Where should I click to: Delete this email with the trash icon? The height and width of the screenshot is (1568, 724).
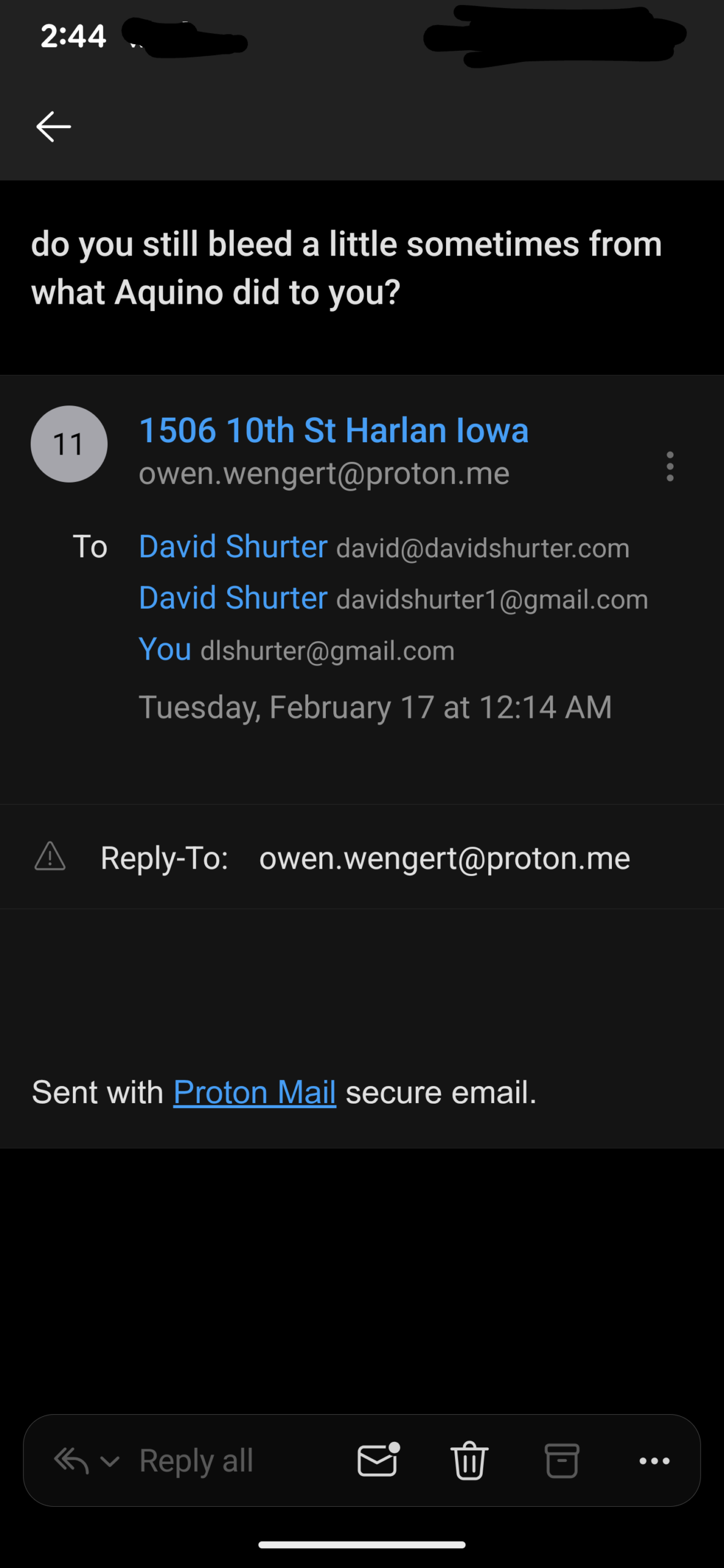click(469, 1461)
